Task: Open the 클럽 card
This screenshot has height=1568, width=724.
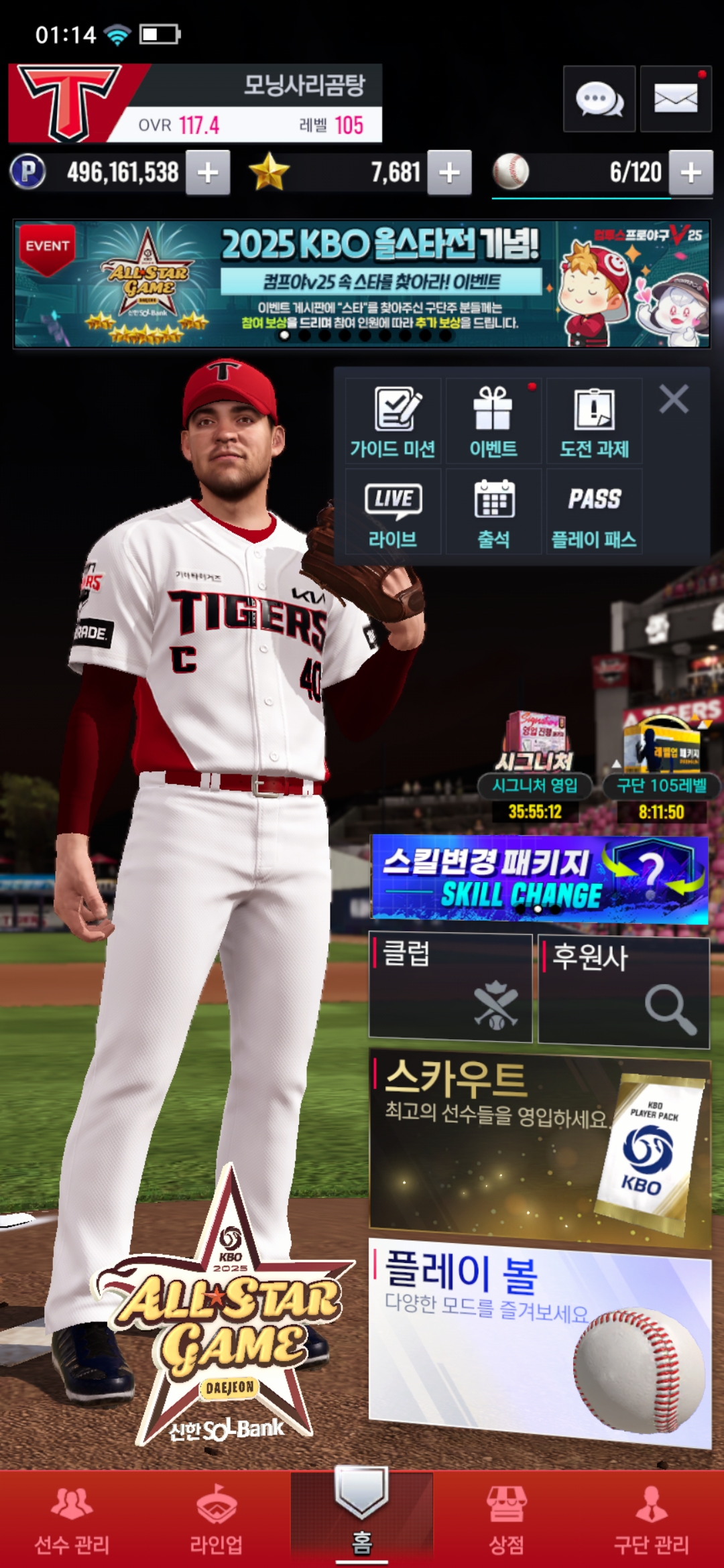Action: point(450,987)
